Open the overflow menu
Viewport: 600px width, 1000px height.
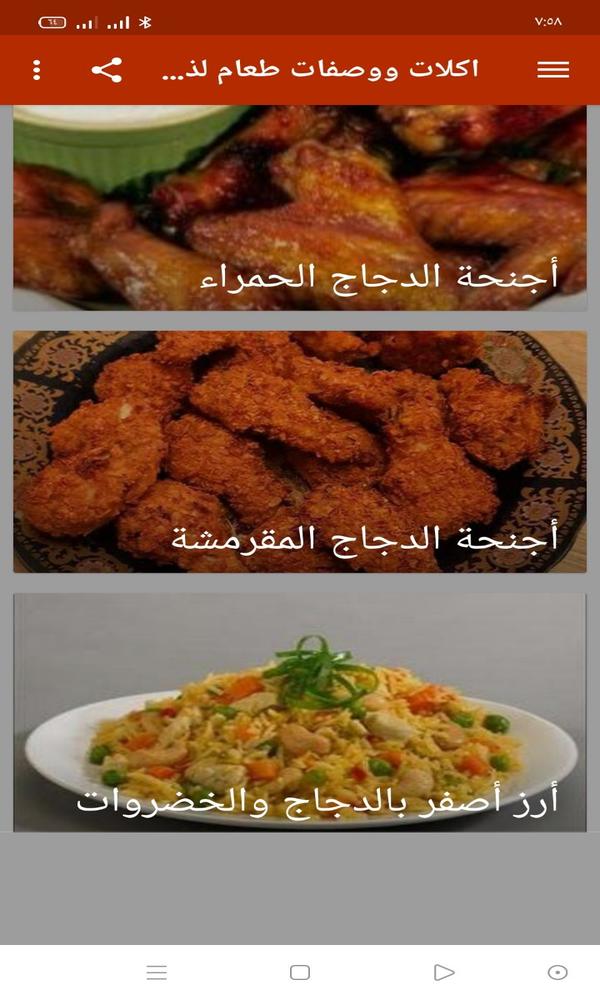[x=37, y=70]
